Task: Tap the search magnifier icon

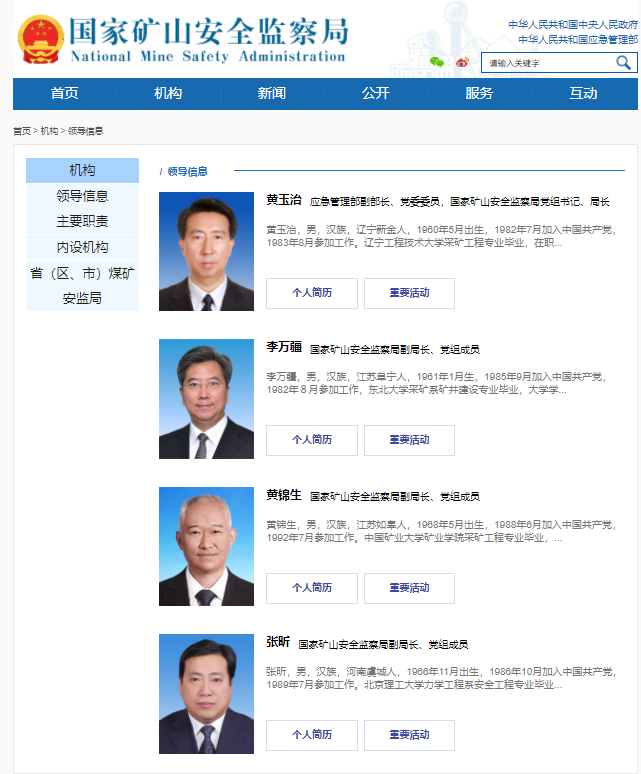Action: (x=623, y=63)
